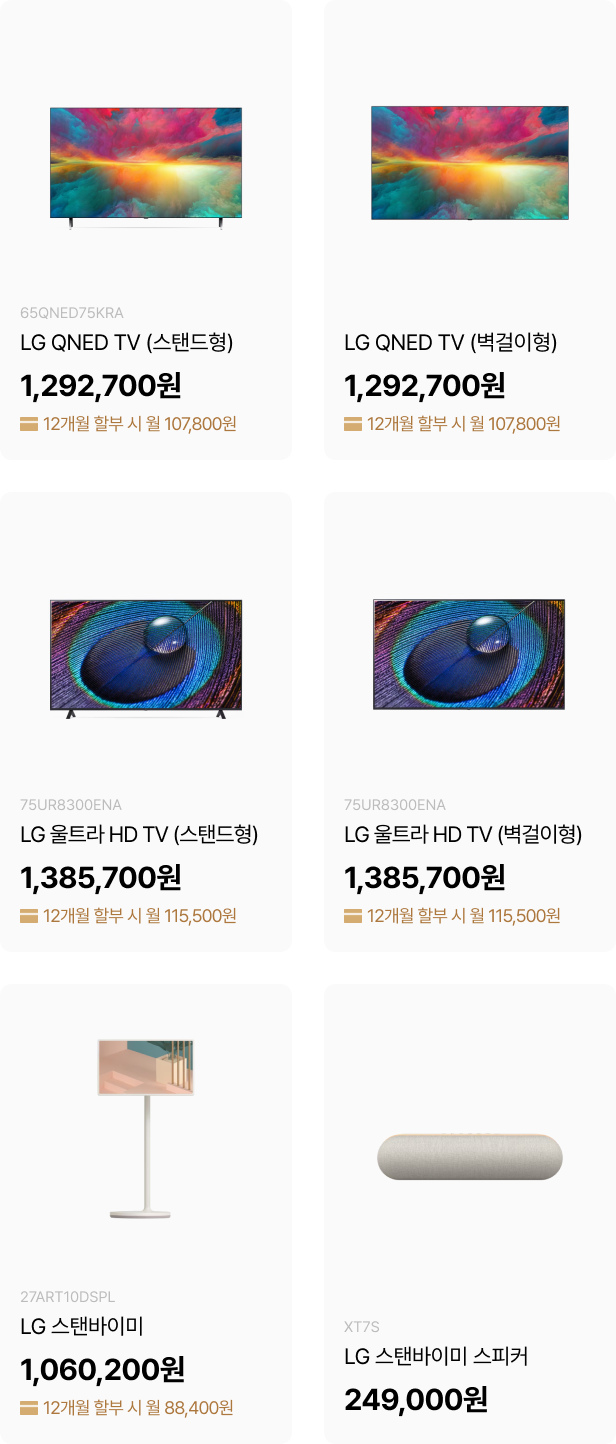Screen dimensions: 616x1444
Task: View LG 울트라 HD TV 벽걸이형 card
Action: pyautogui.click(x=470, y=720)
